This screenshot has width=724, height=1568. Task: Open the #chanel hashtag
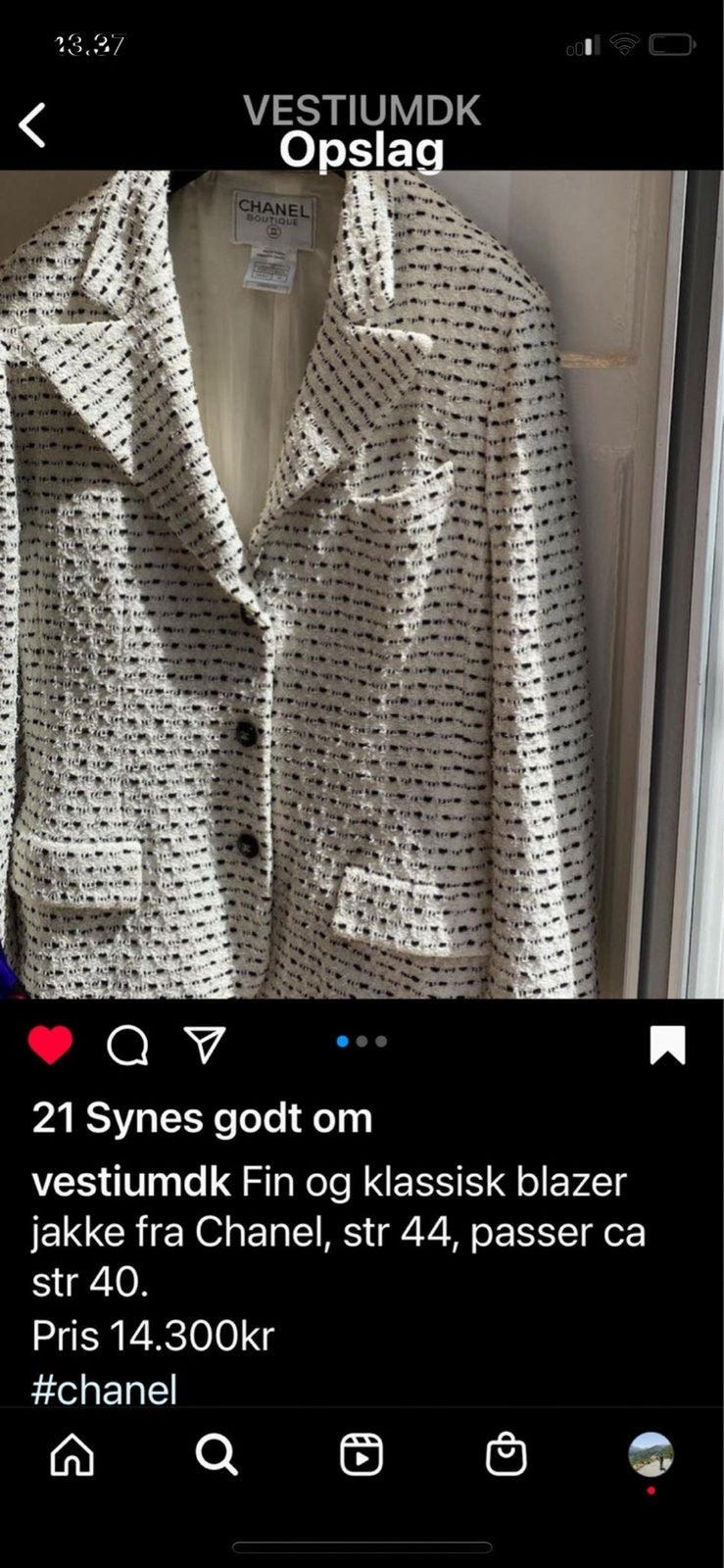105,1389
